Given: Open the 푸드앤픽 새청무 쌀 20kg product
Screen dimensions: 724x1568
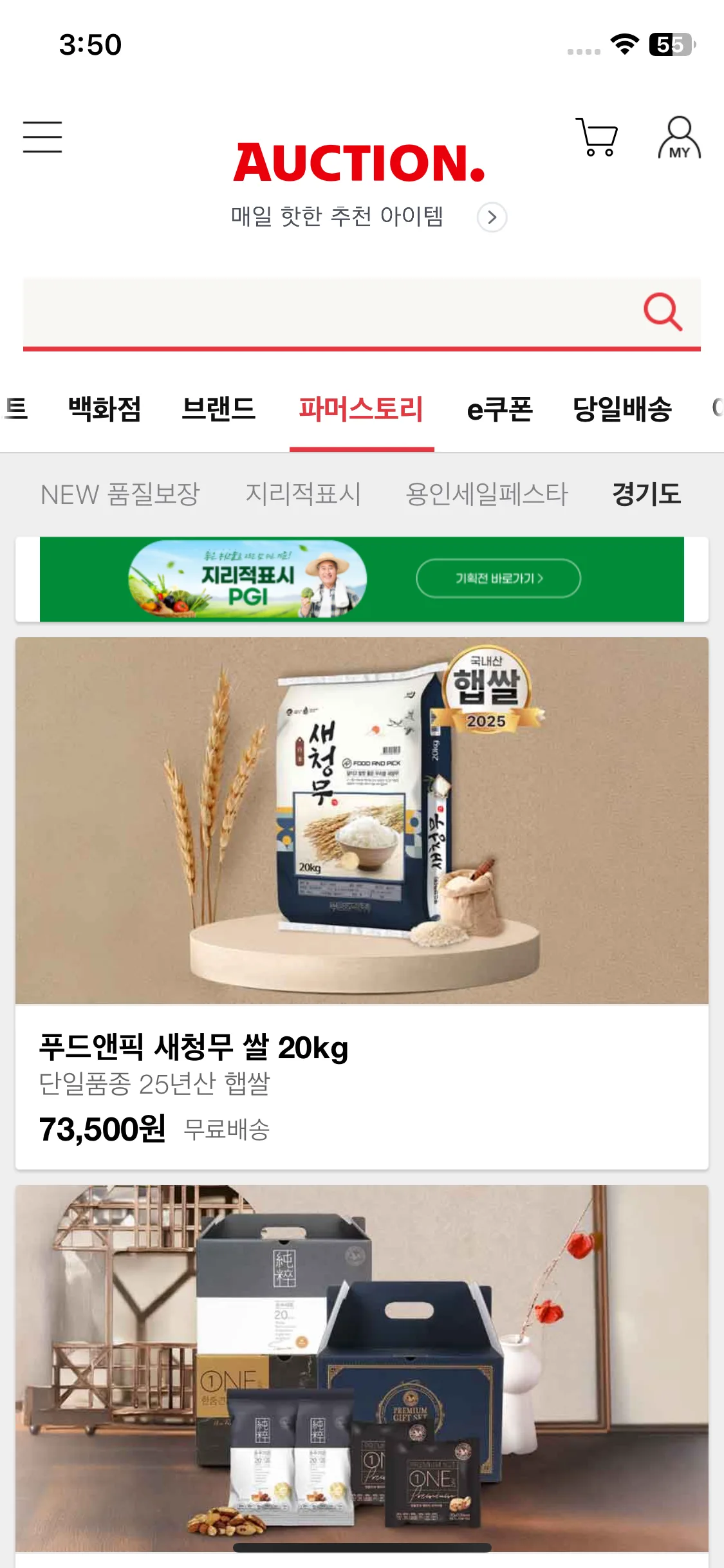Looking at the screenshot, I should [362, 901].
